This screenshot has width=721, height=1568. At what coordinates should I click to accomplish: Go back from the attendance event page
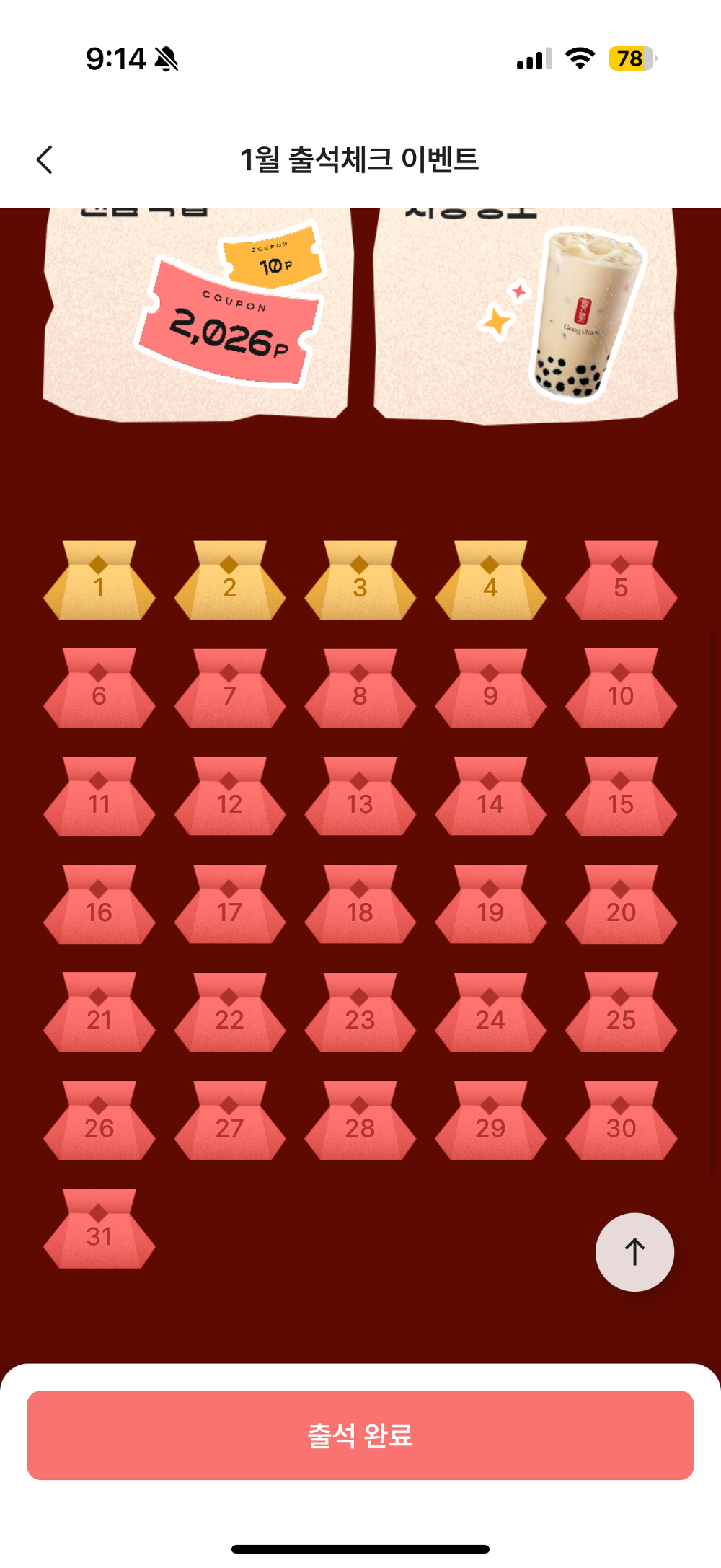(x=45, y=159)
